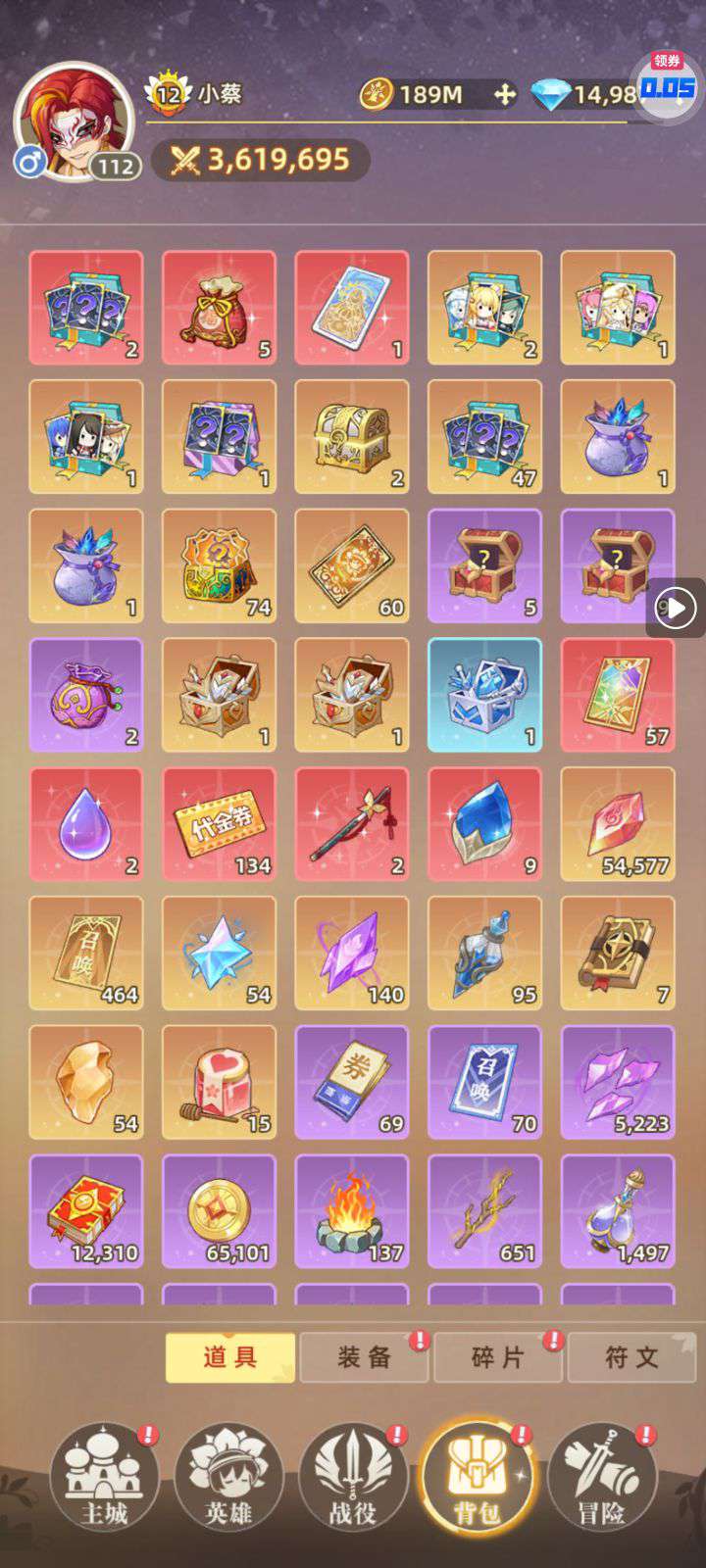The height and width of the screenshot is (1568, 706).
Task: Select the honey jar item with 15
Action: [x=219, y=1082]
